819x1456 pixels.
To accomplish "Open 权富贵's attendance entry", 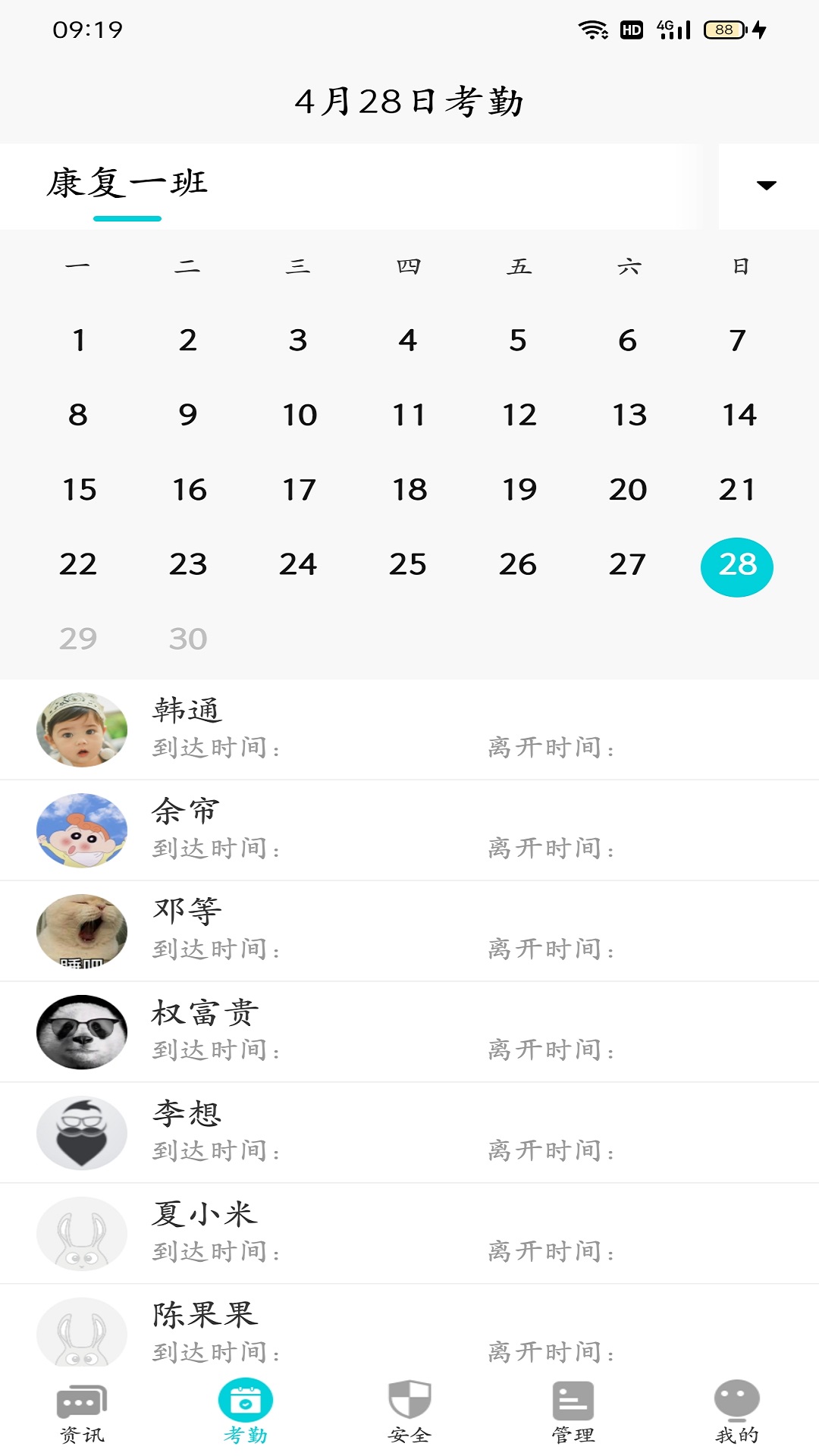I will pos(409,1032).
